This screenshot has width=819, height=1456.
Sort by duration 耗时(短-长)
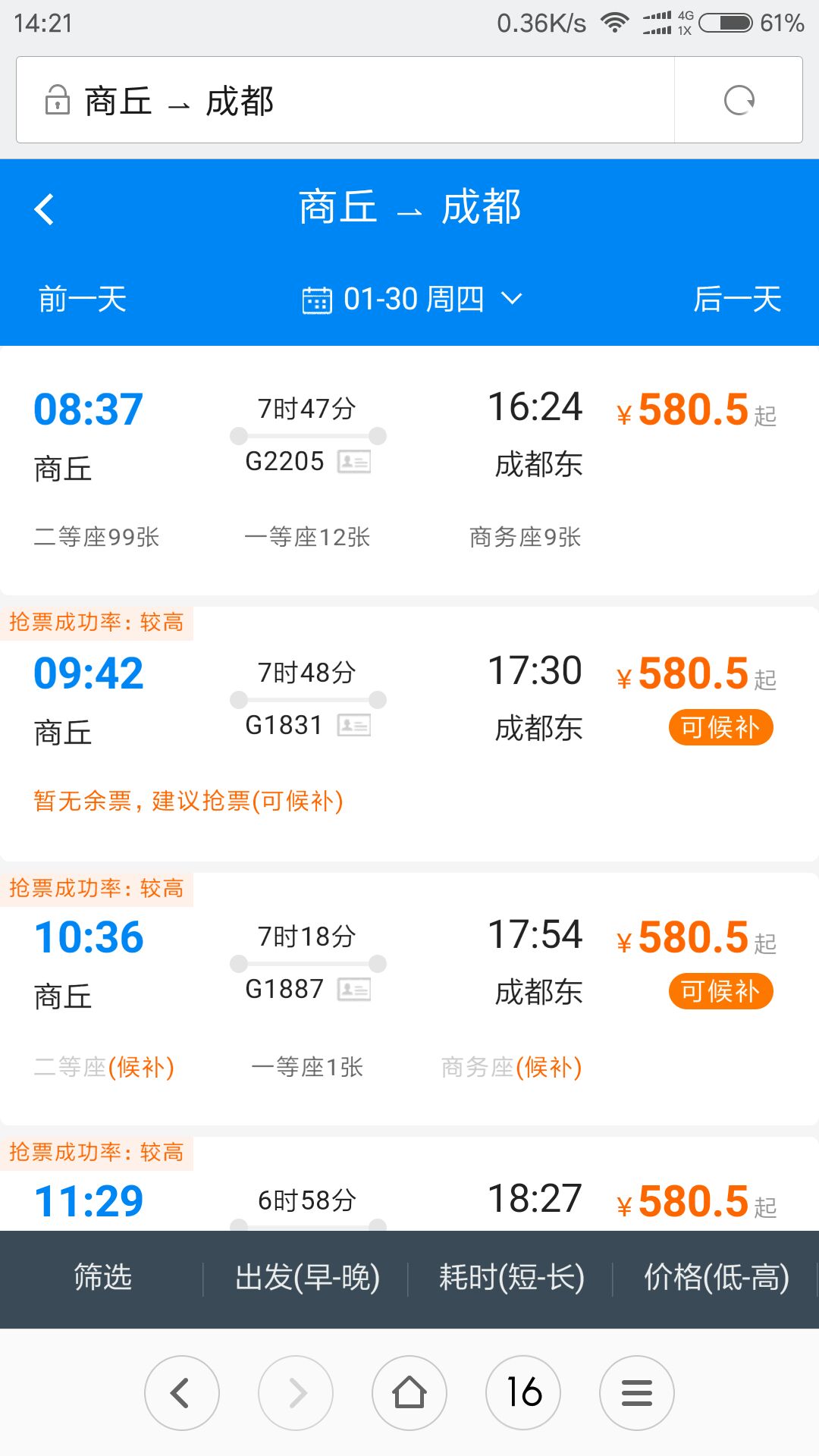(x=512, y=1278)
